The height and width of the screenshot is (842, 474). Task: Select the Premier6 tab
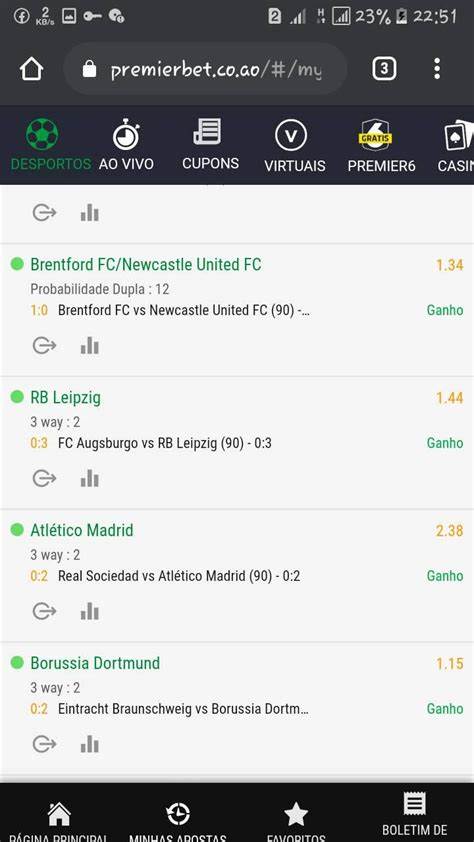381,145
